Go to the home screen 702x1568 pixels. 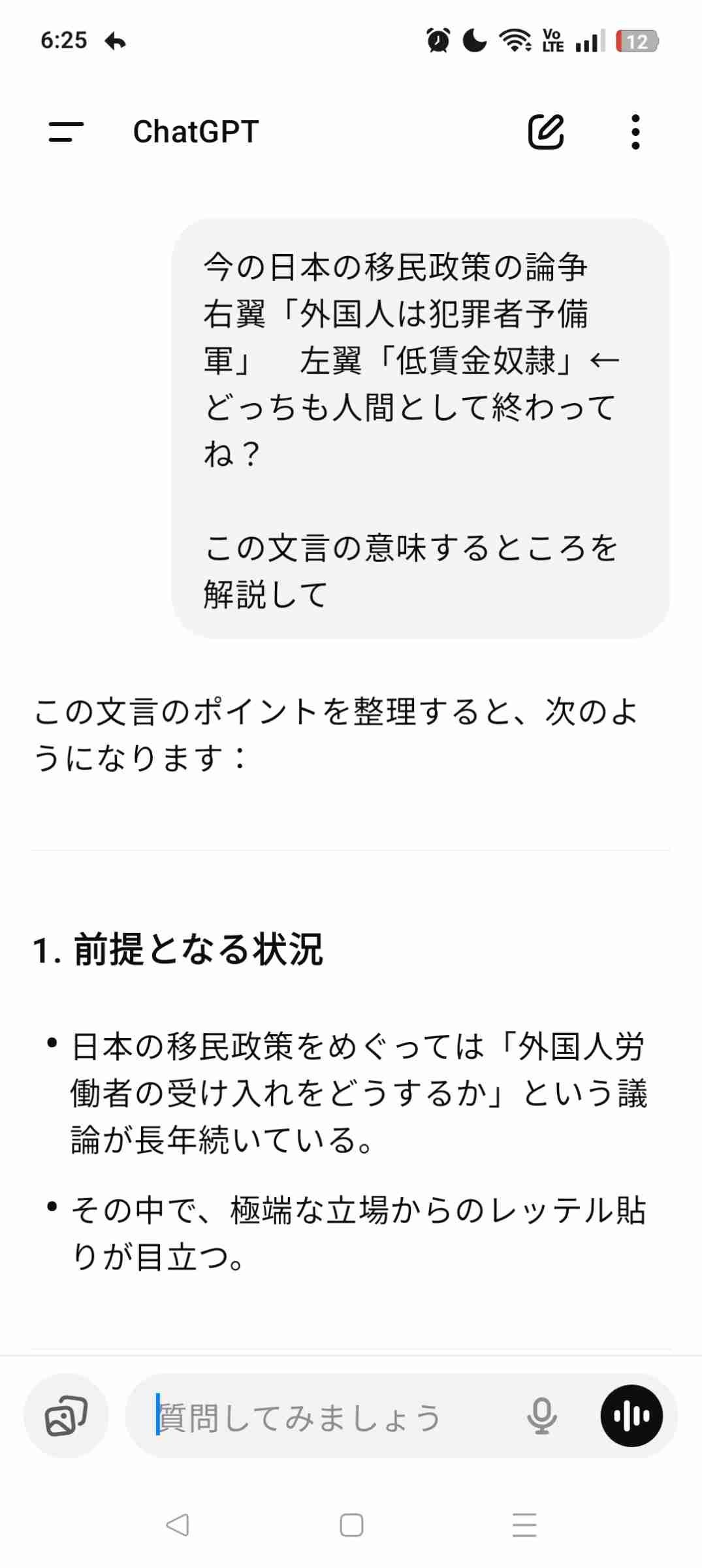351,1525
